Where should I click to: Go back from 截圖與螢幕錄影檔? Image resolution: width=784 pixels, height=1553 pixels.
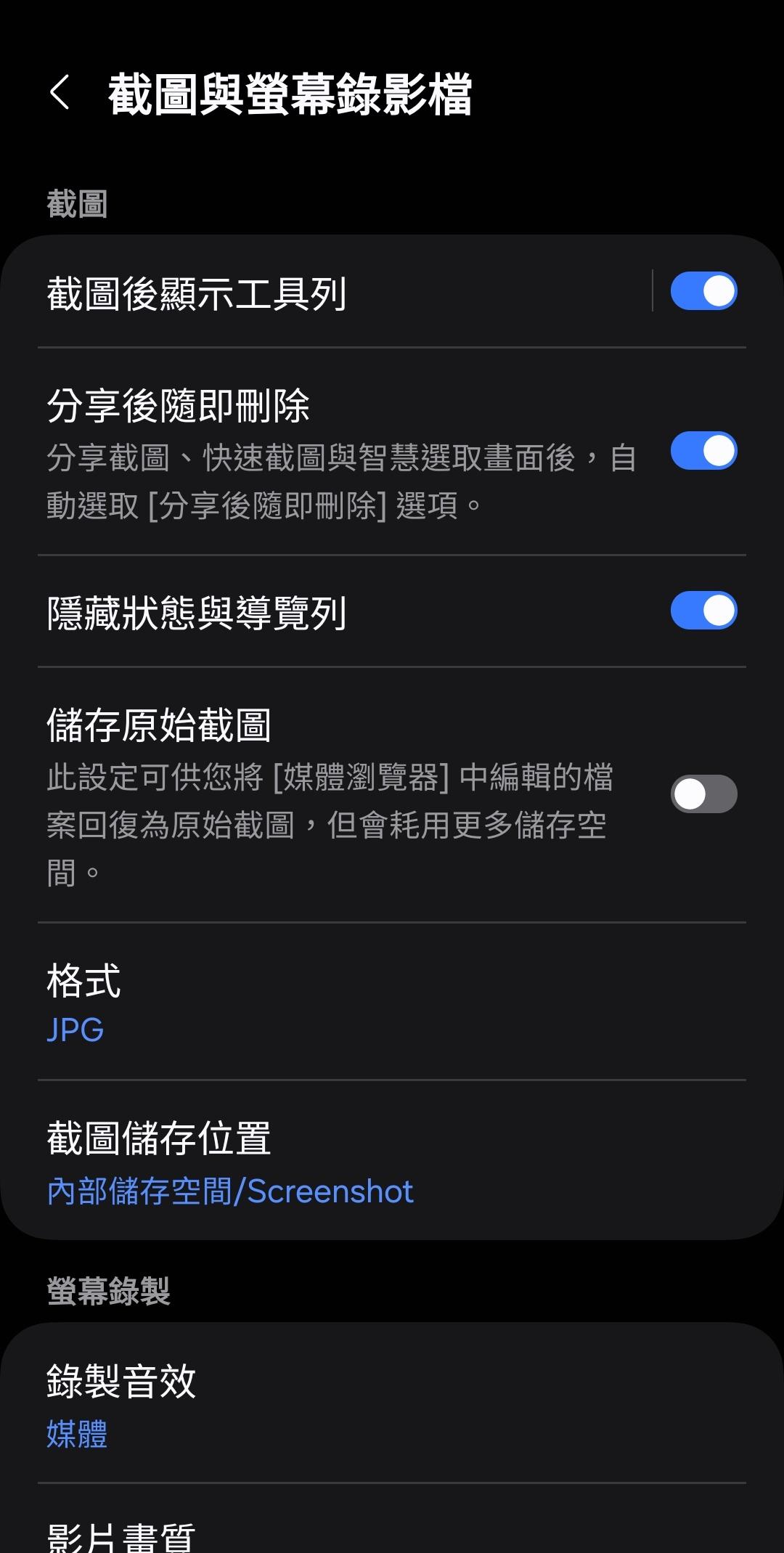pyautogui.click(x=60, y=94)
